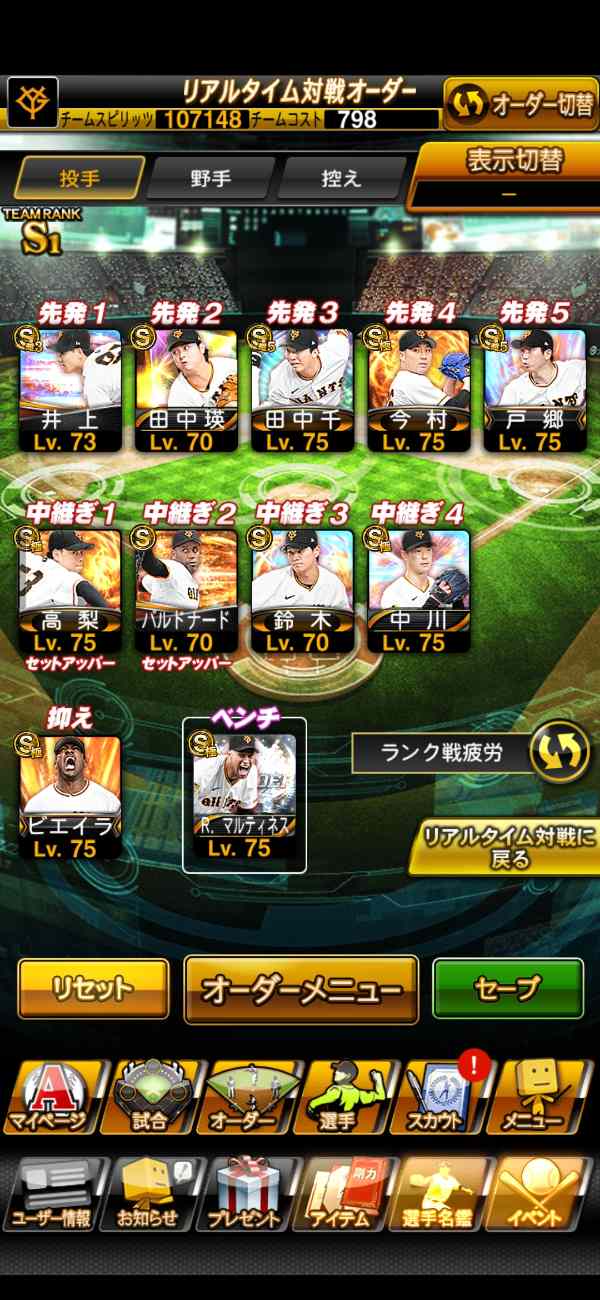This screenshot has width=600, height=1300.
Task: Toggle ランク戦疲労 swap button
Action: (558, 752)
